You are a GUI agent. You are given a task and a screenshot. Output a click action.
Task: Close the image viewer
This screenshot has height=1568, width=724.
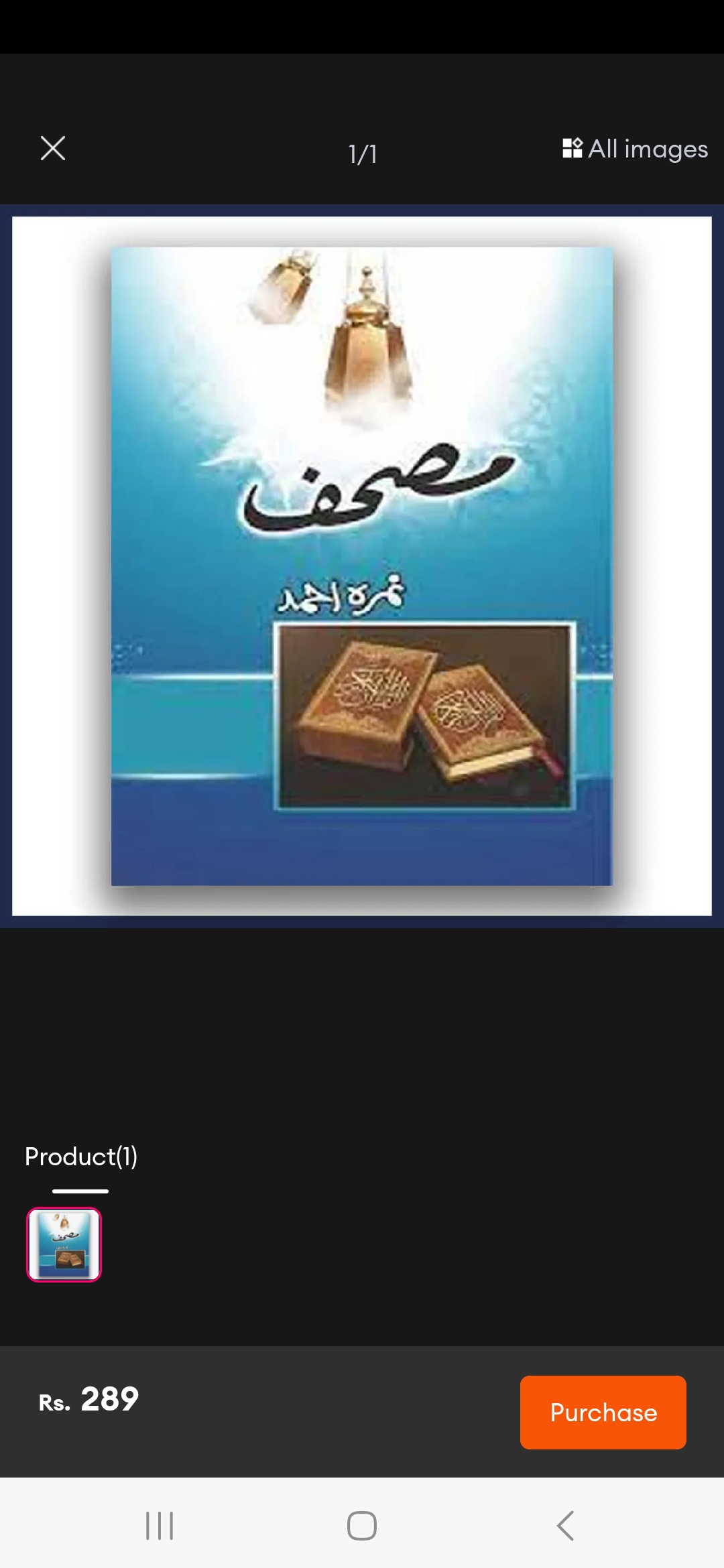point(53,148)
